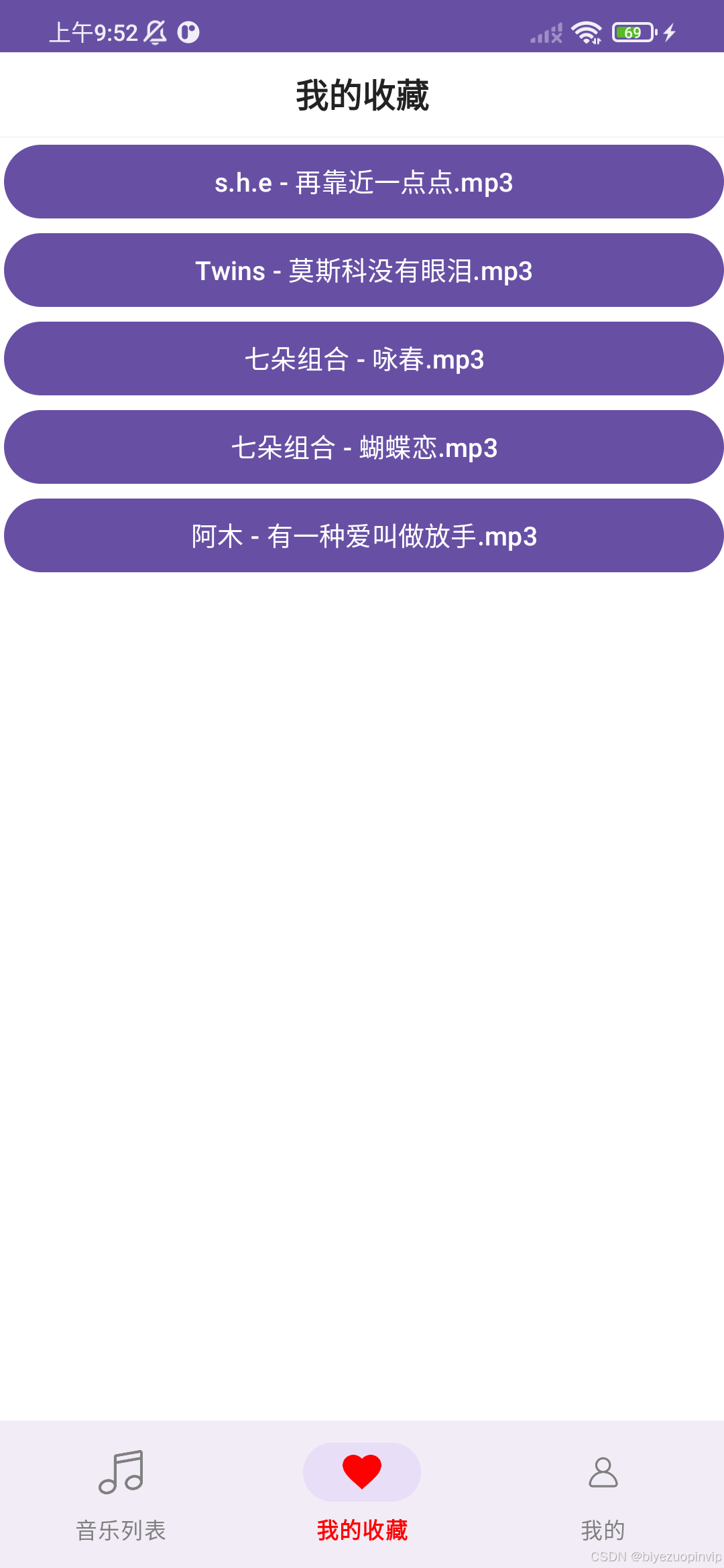Choose 阿木 - 有一种爱叫做放手.mp3

point(363,536)
